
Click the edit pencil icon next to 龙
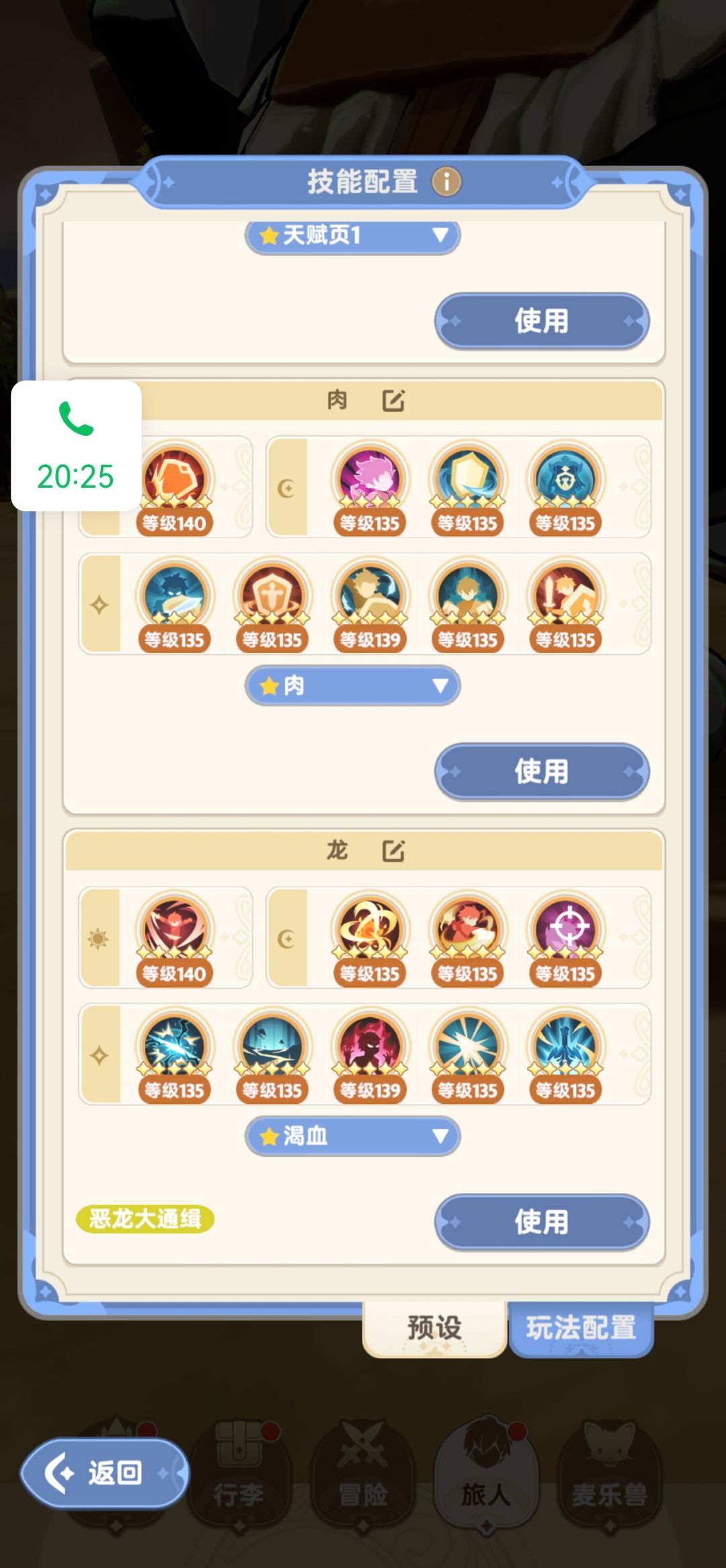tap(393, 850)
